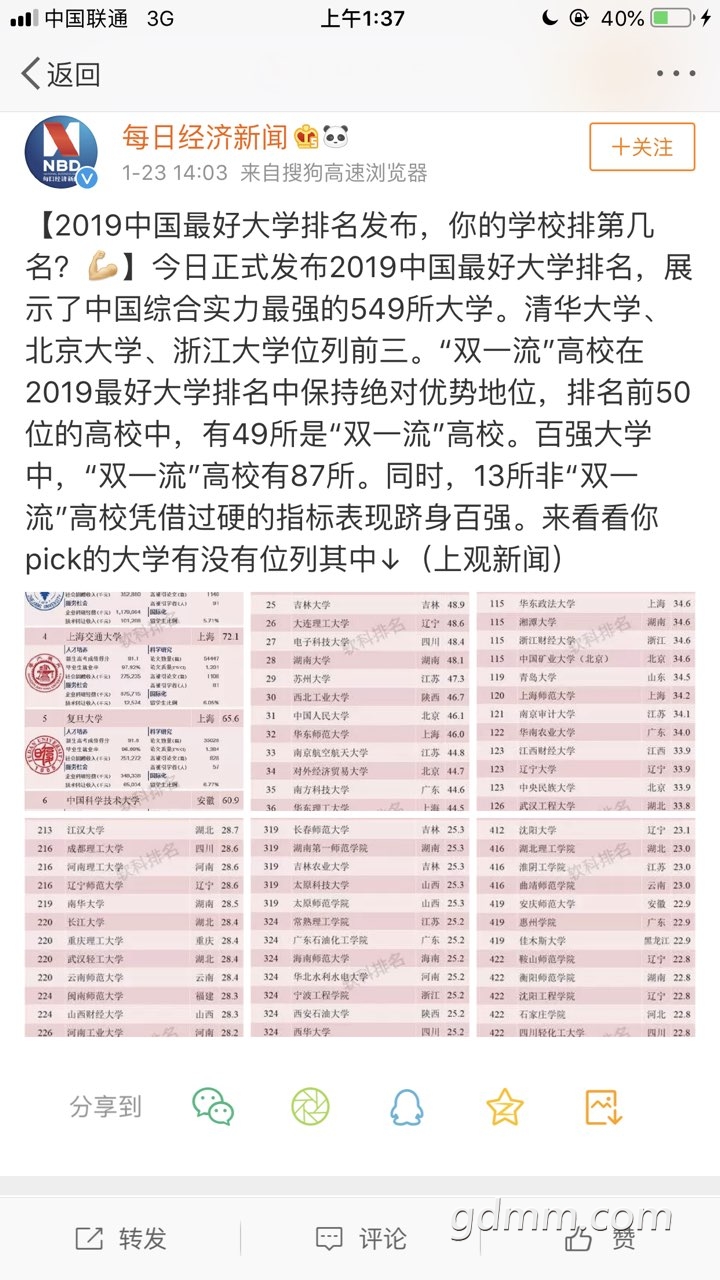
Task: View the ranking image starting with 吉林大学
Action: (357, 701)
